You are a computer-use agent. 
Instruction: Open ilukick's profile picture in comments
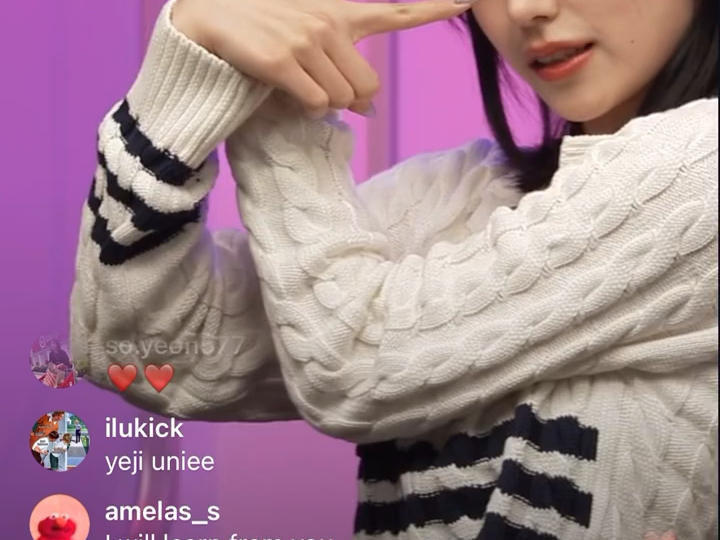pyautogui.click(x=59, y=441)
